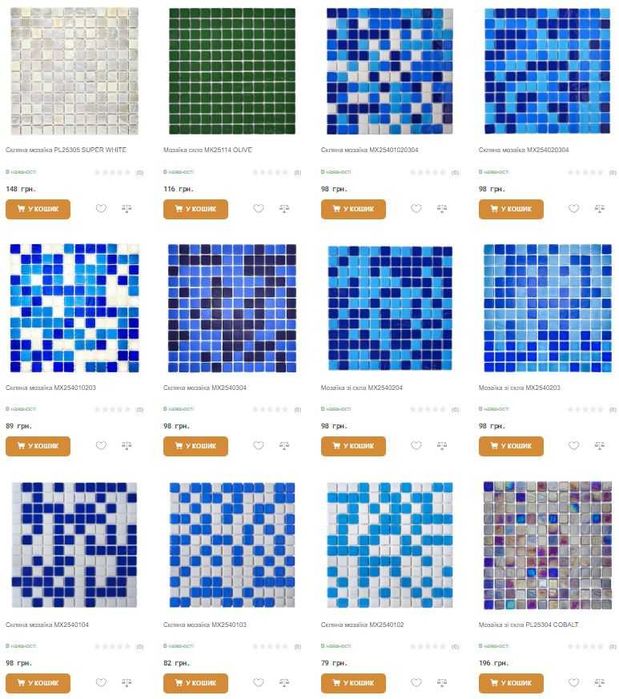Favorite the MX25401020304 mosaic with the heart
The image size is (619, 699).
(416, 209)
